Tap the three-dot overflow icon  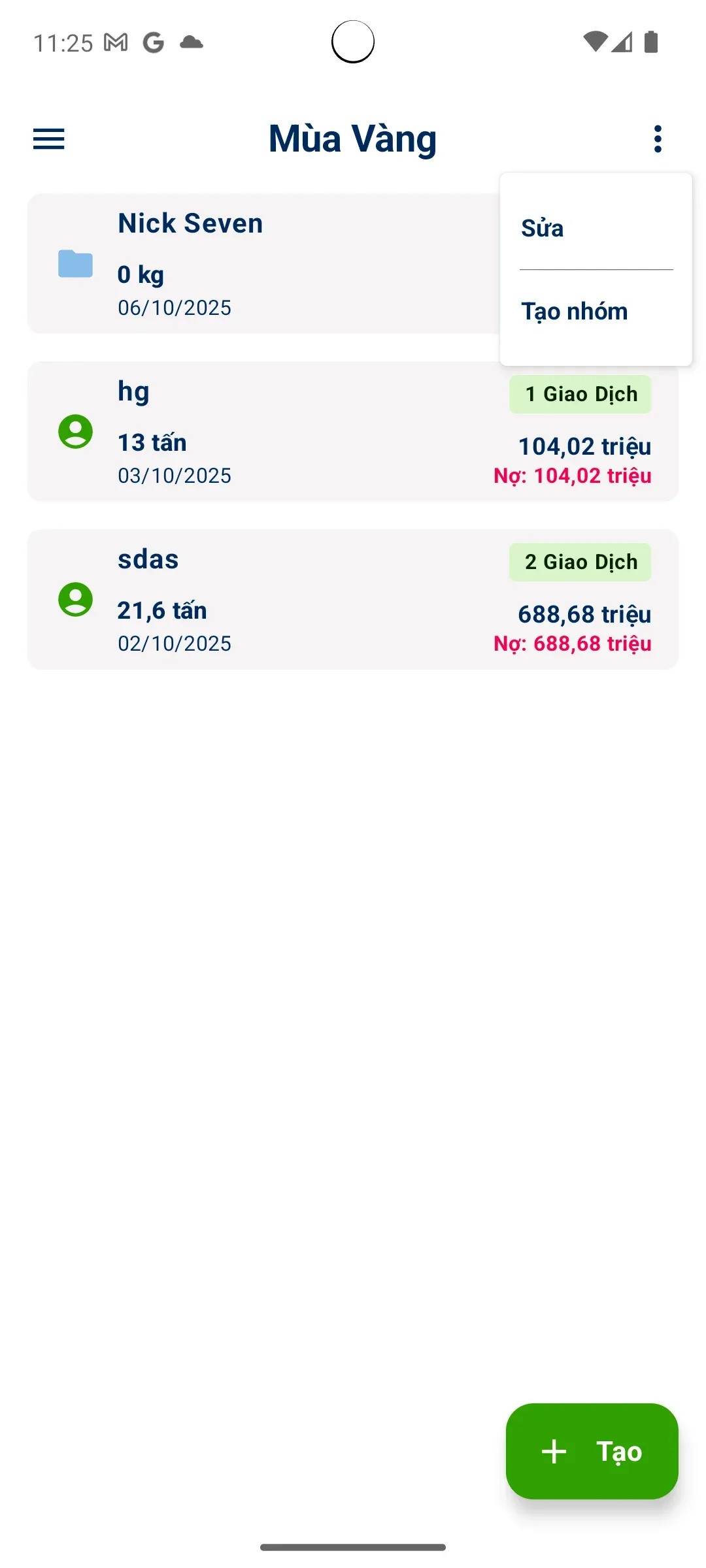658,139
